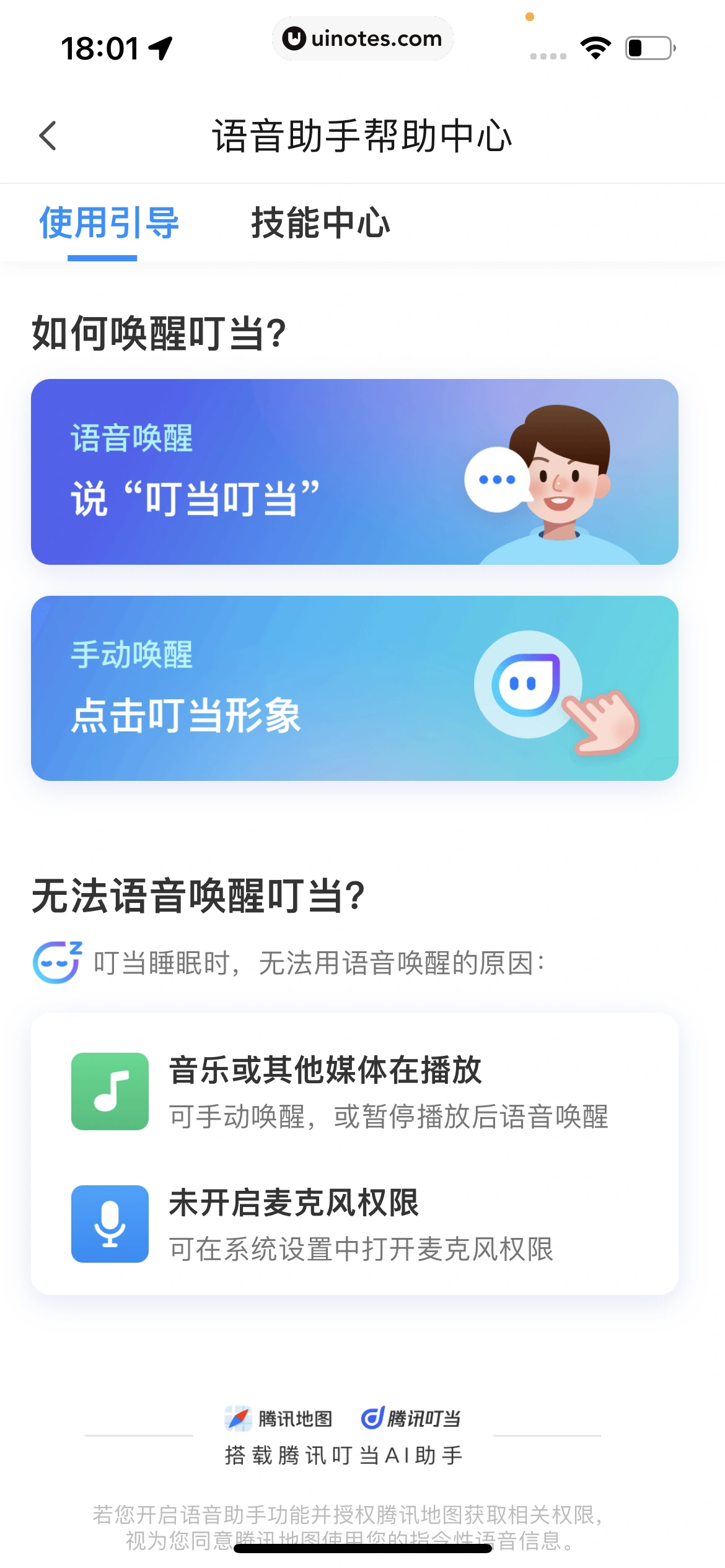Screen dimensions: 725x1568
Task: Open the 未开启麦克风权限 row
Action: point(354,1224)
